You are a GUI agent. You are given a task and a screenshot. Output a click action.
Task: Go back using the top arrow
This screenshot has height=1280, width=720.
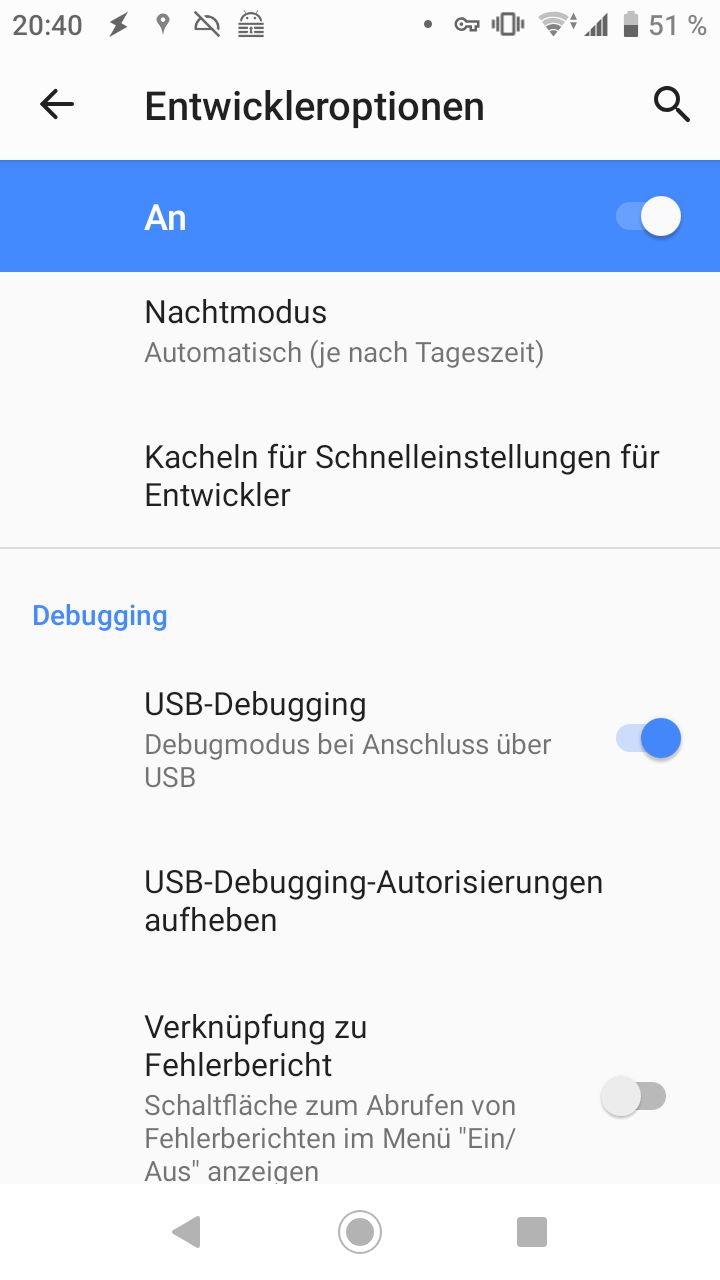(57, 104)
